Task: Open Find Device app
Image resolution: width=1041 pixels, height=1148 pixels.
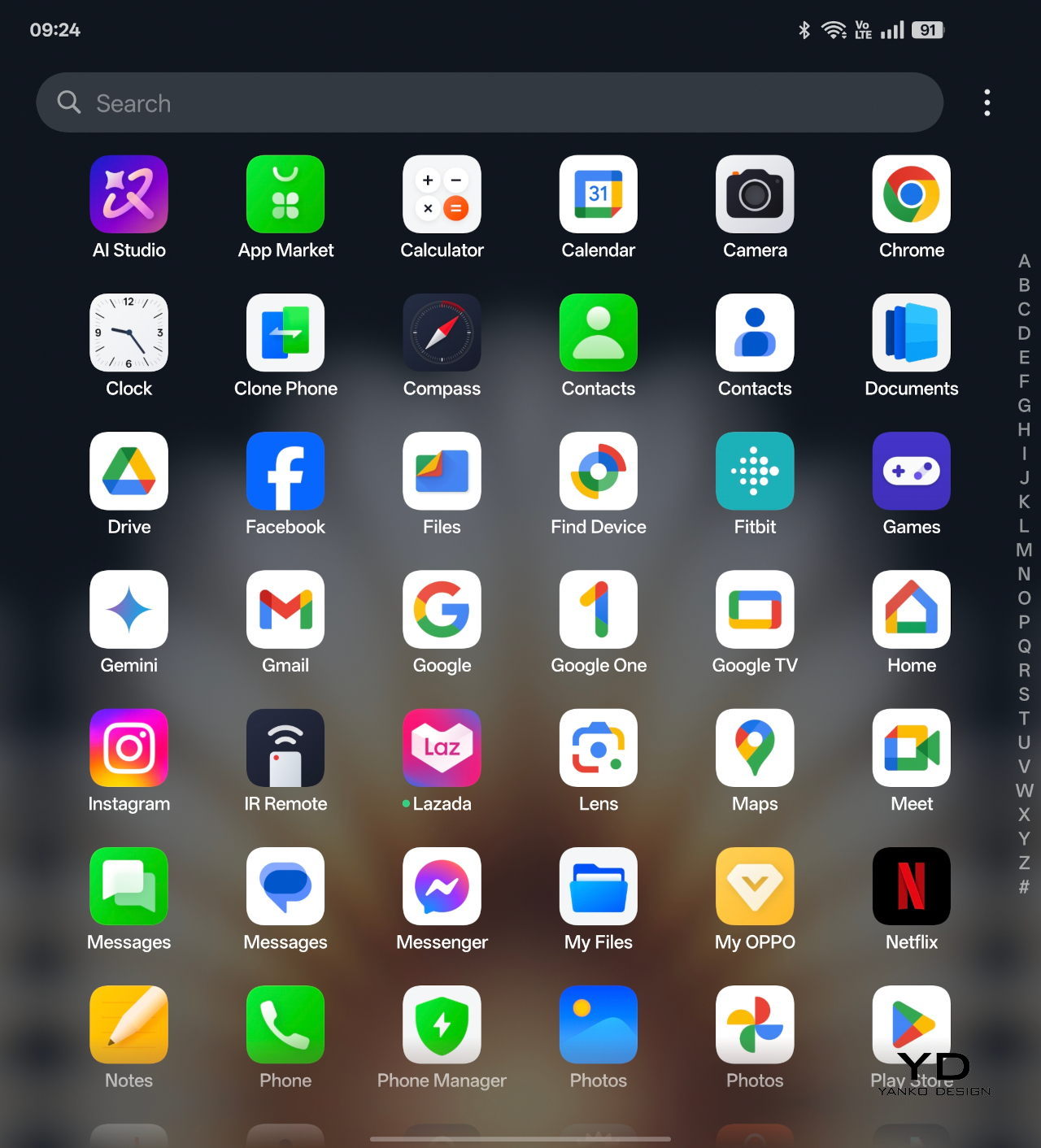Action: tap(598, 471)
